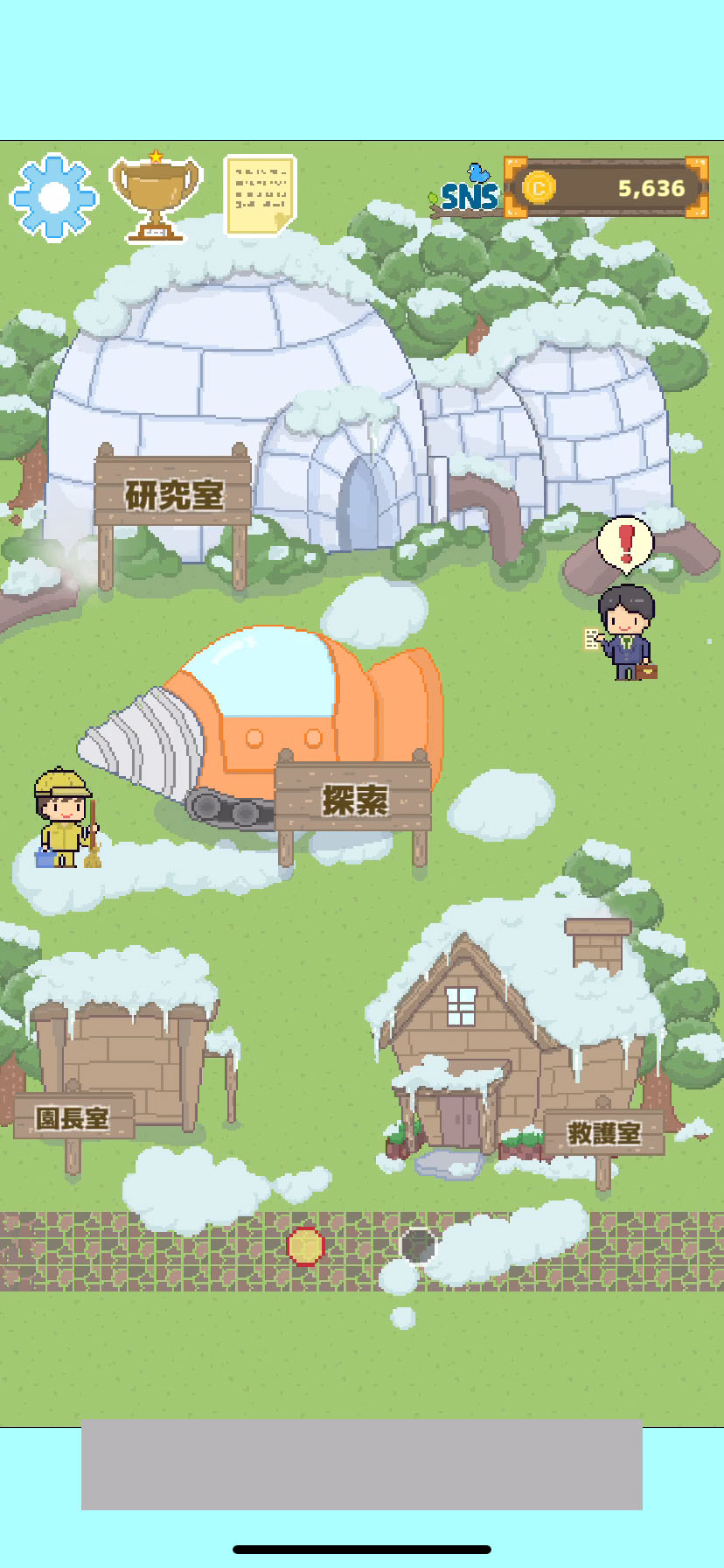Collect the gold coin on the path
The width and height of the screenshot is (724, 1568).
pyautogui.click(x=305, y=1245)
